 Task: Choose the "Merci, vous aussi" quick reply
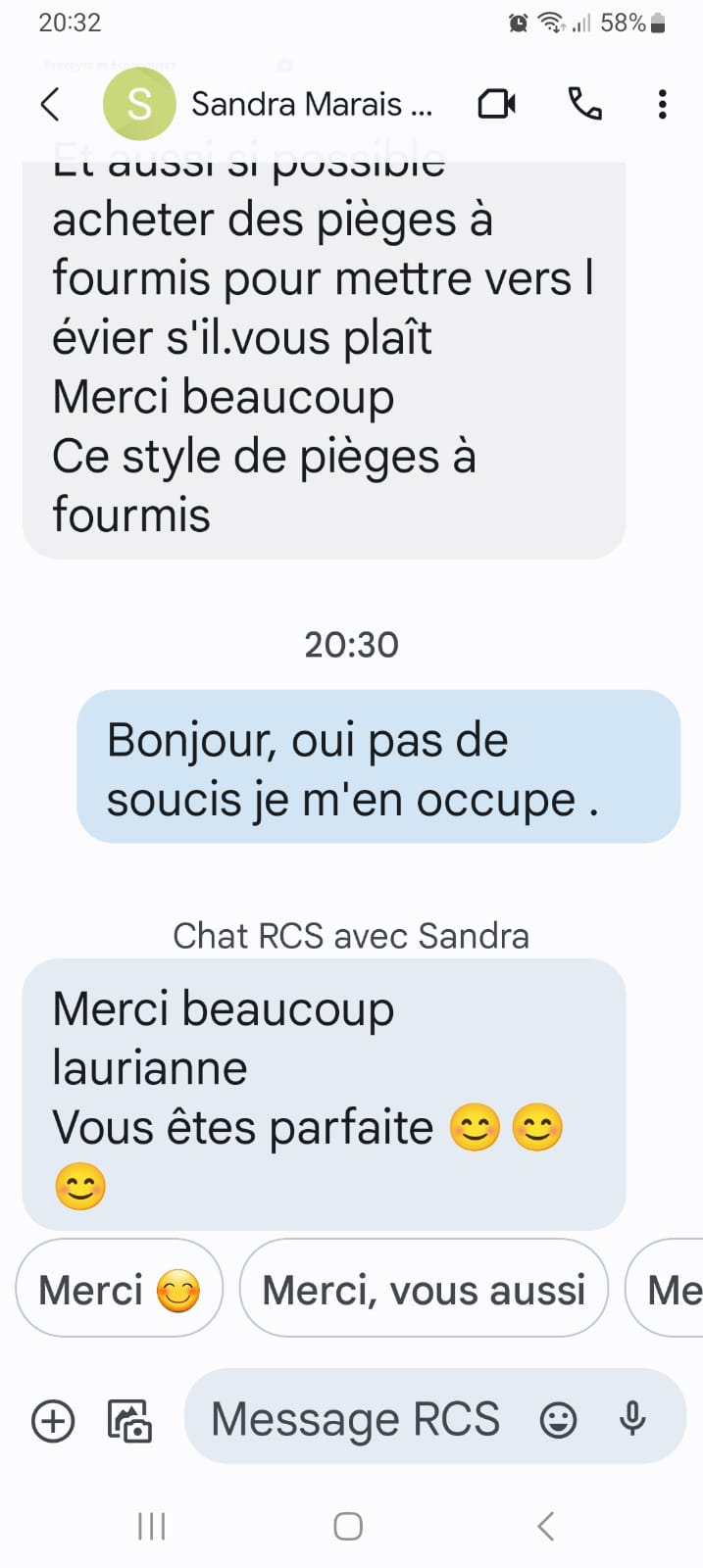pyautogui.click(x=424, y=1289)
